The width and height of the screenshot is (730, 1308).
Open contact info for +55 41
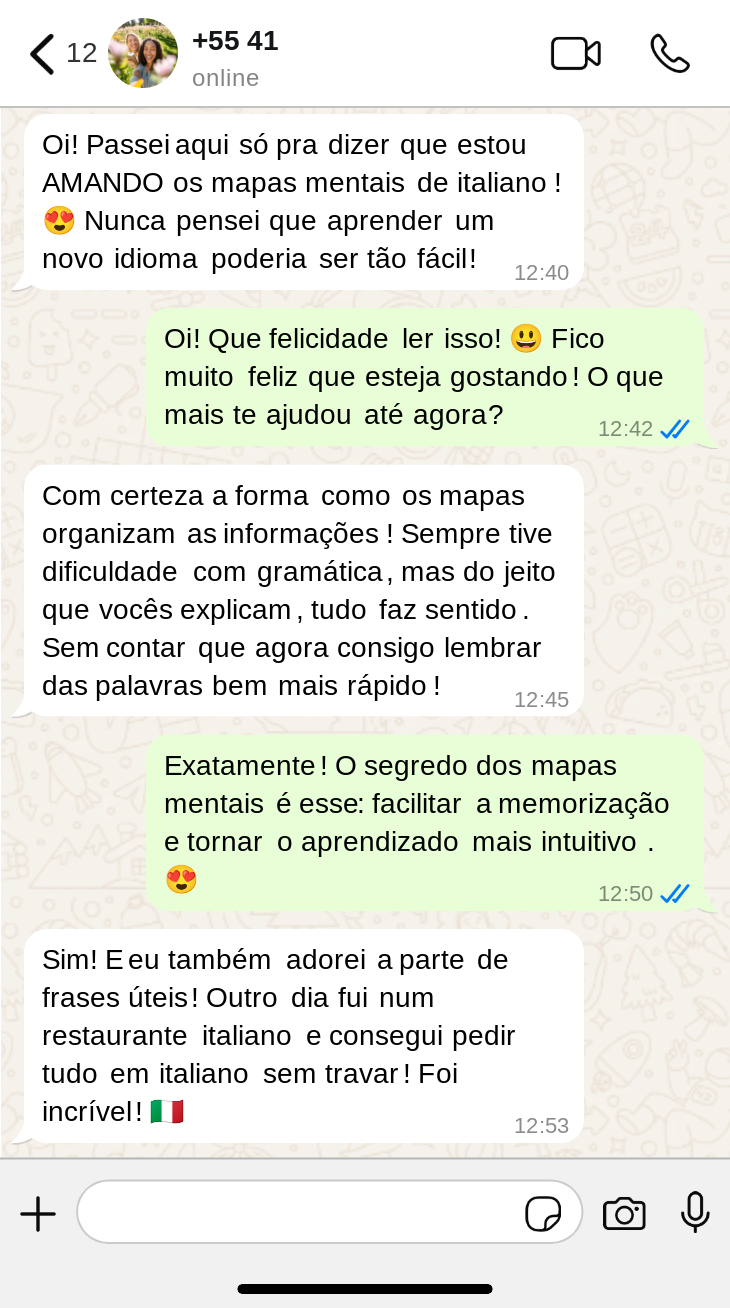235,54
